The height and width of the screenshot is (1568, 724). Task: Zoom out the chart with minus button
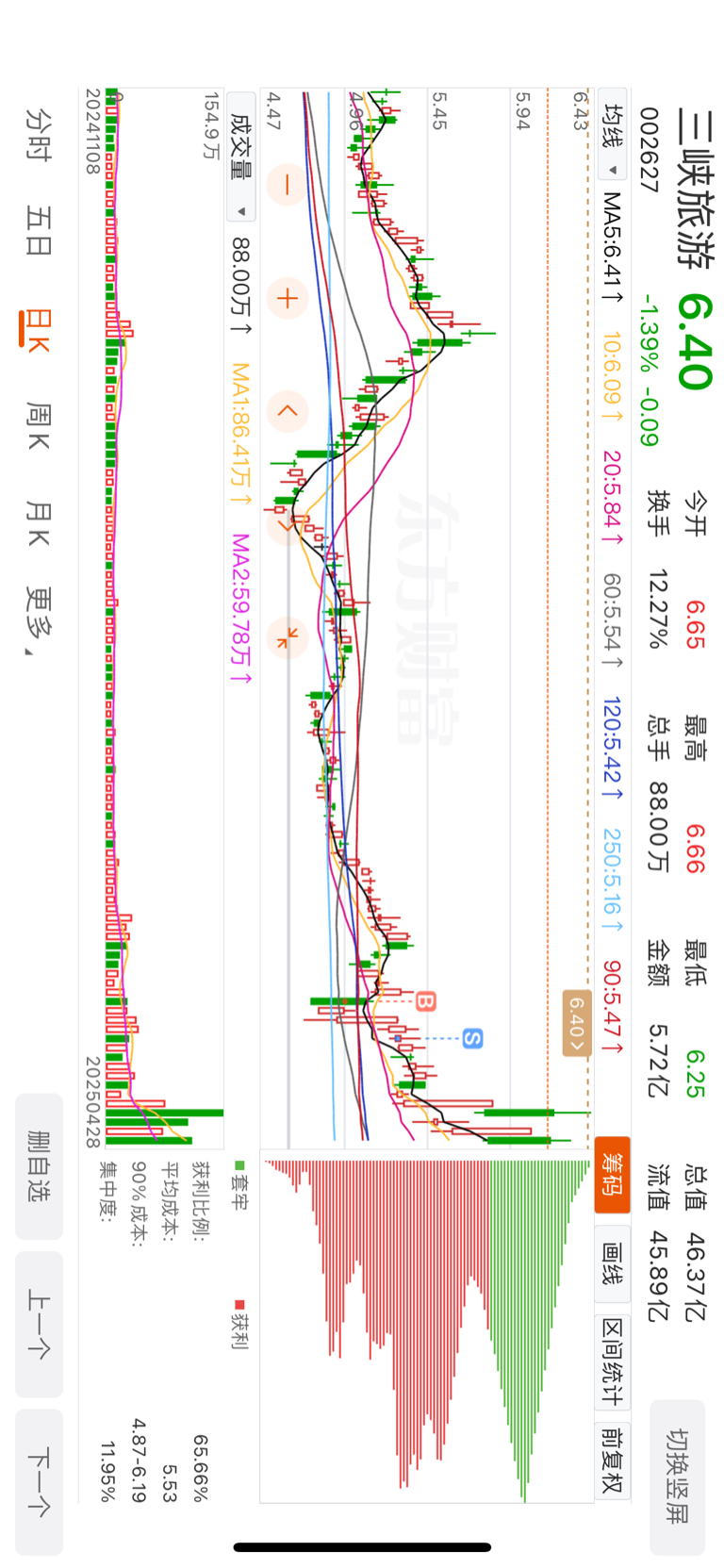(x=288, y=184)
